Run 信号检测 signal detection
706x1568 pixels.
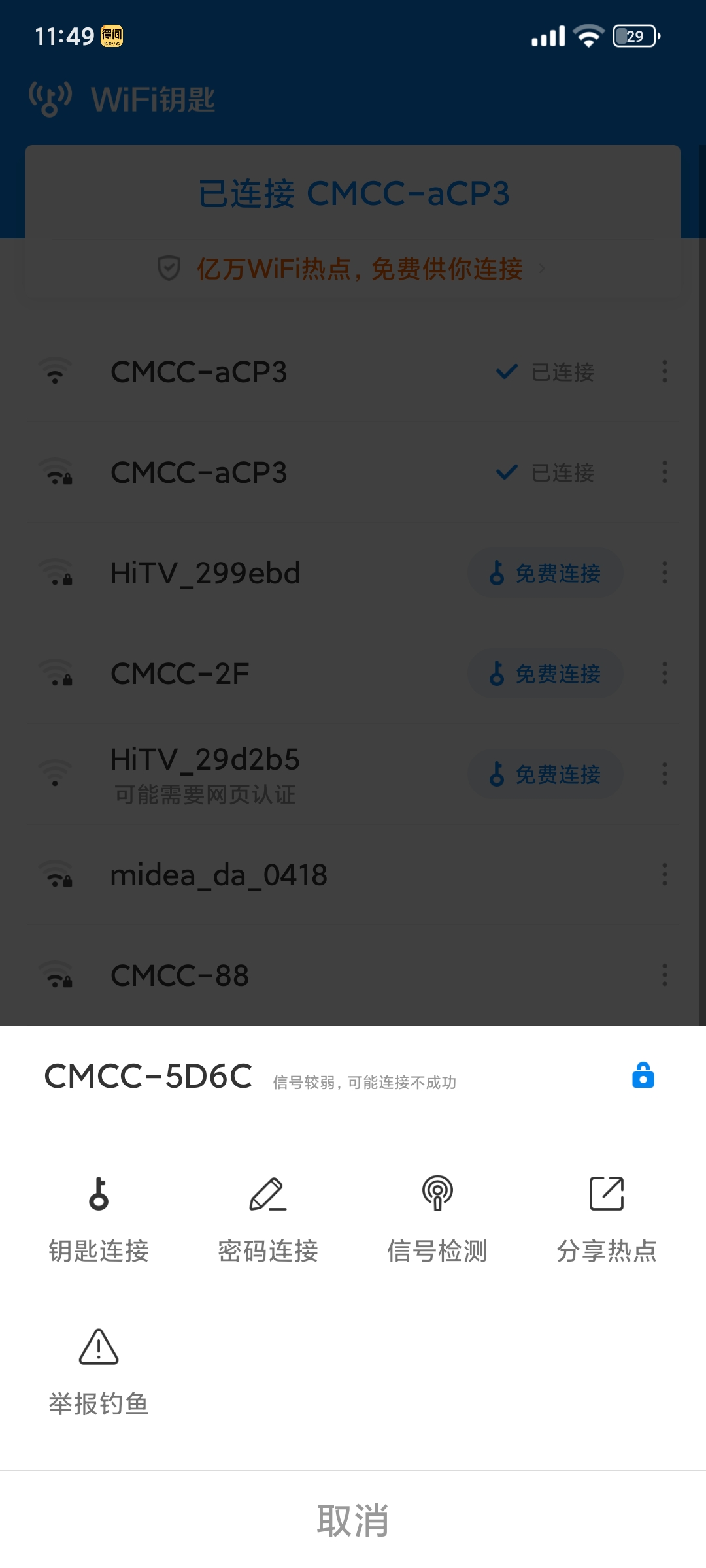coord(437,1218)
